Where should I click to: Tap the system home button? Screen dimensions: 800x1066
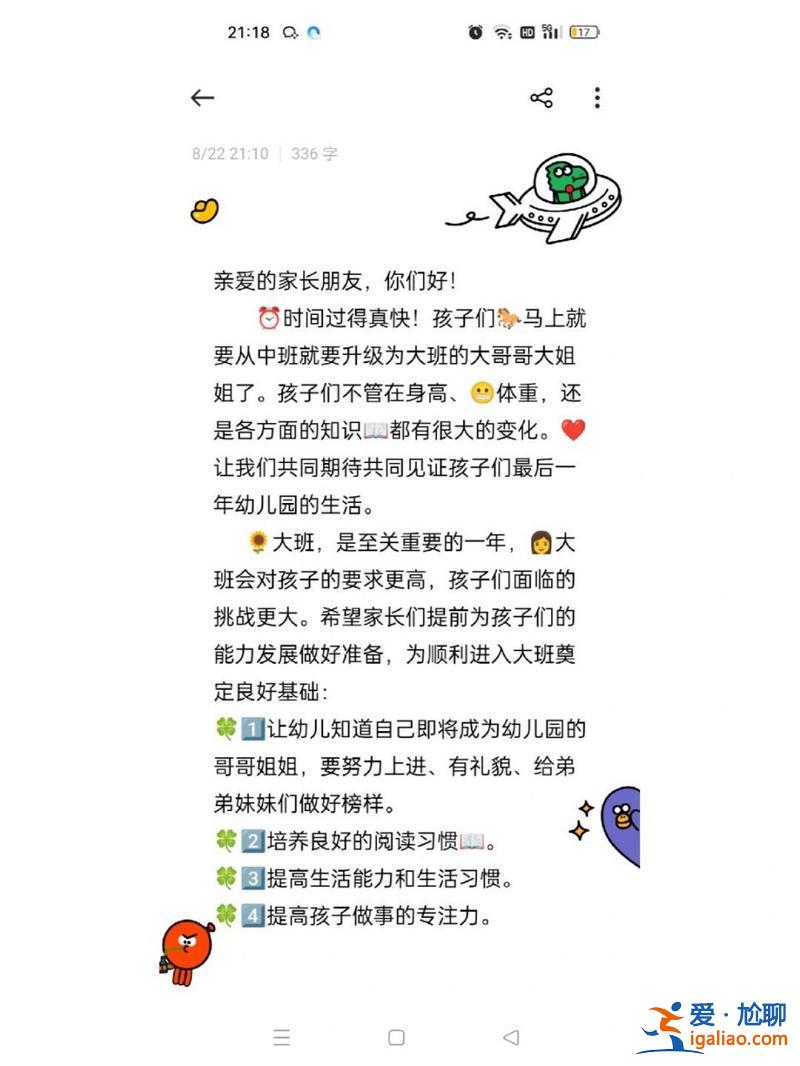click(x=396, y=1037)
